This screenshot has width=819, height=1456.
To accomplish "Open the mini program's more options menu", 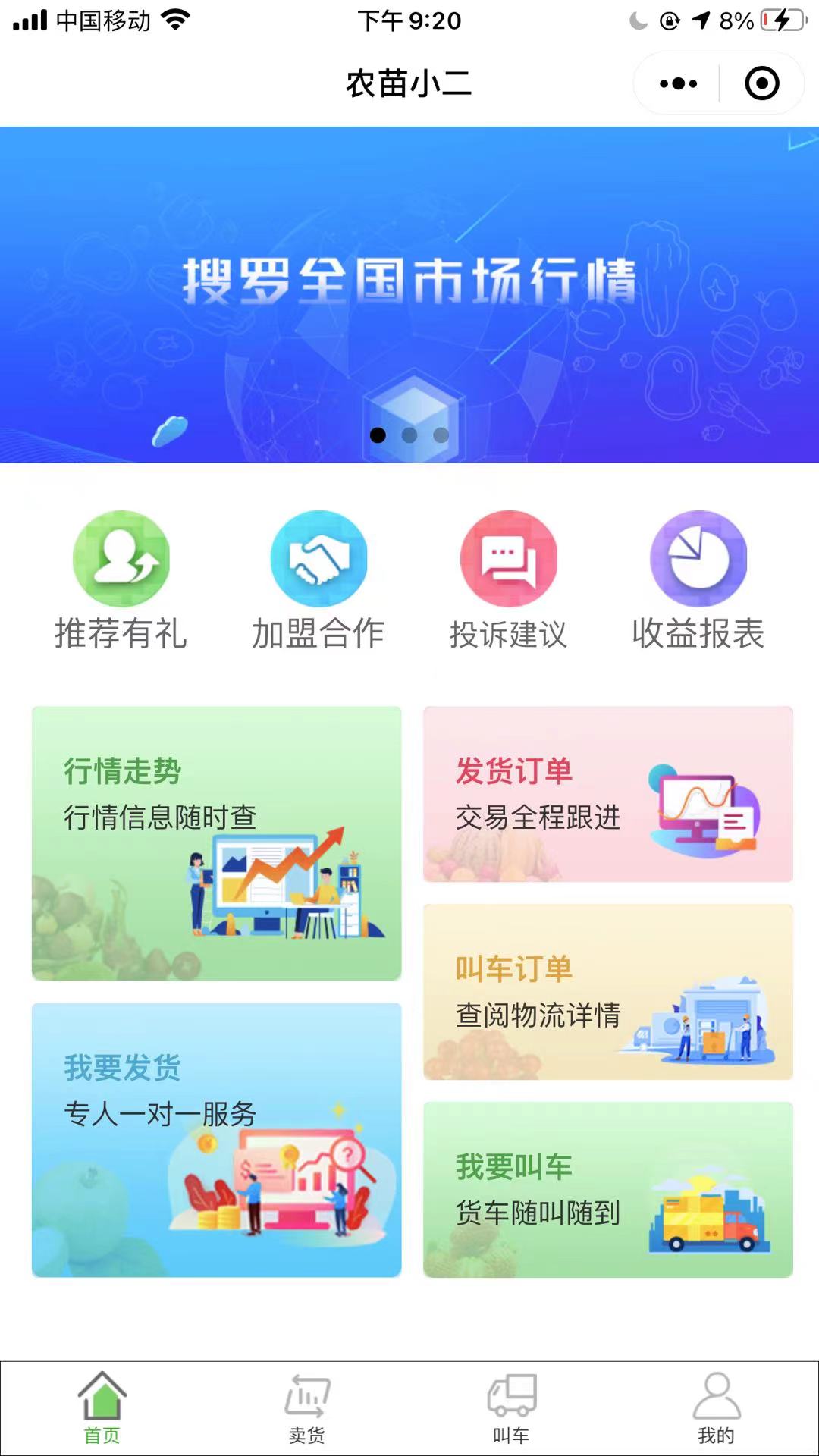I will tap(678, 83).
